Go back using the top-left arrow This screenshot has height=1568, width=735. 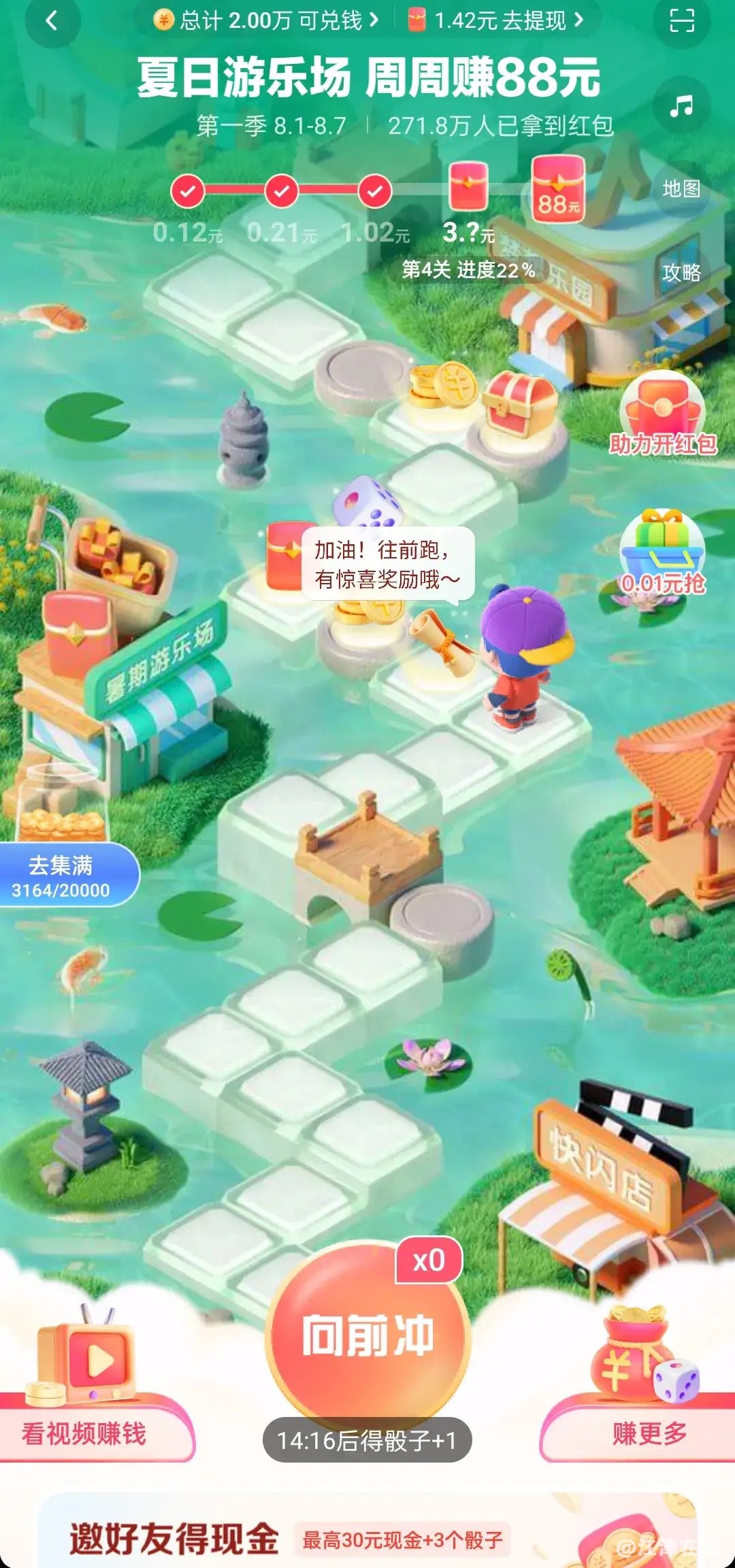click(52, 21)
